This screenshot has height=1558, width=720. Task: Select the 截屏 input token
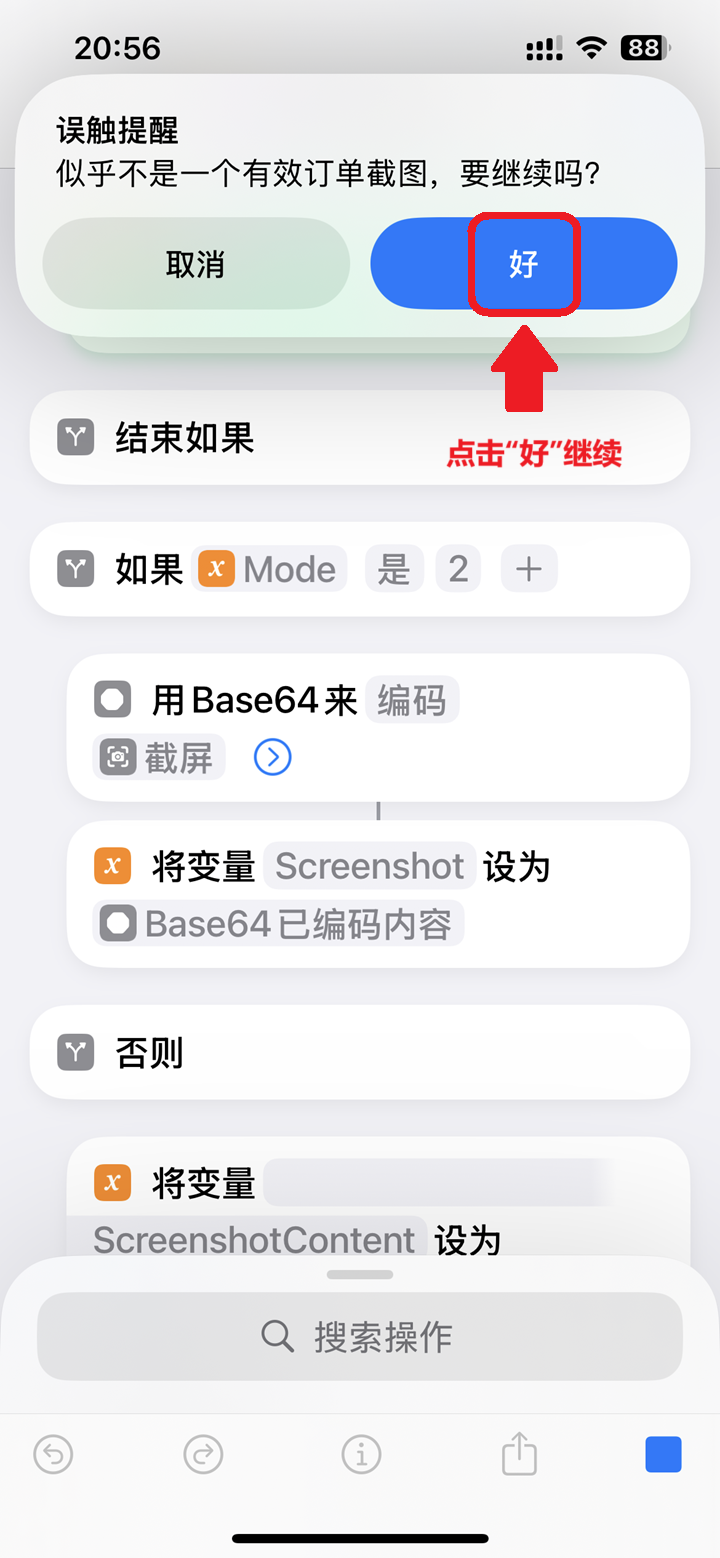click(160, 758)
